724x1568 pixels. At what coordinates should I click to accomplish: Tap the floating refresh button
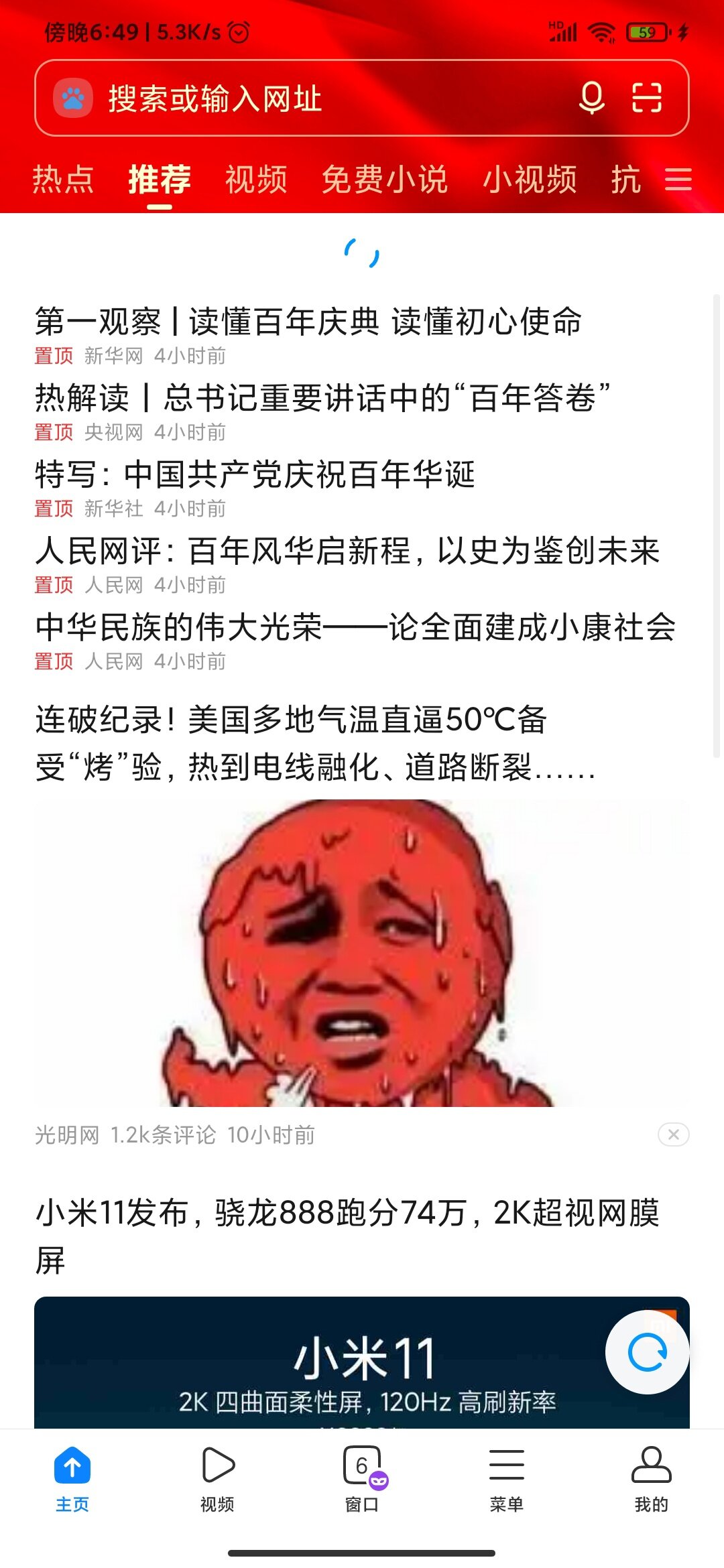[x=647, y=1353]
